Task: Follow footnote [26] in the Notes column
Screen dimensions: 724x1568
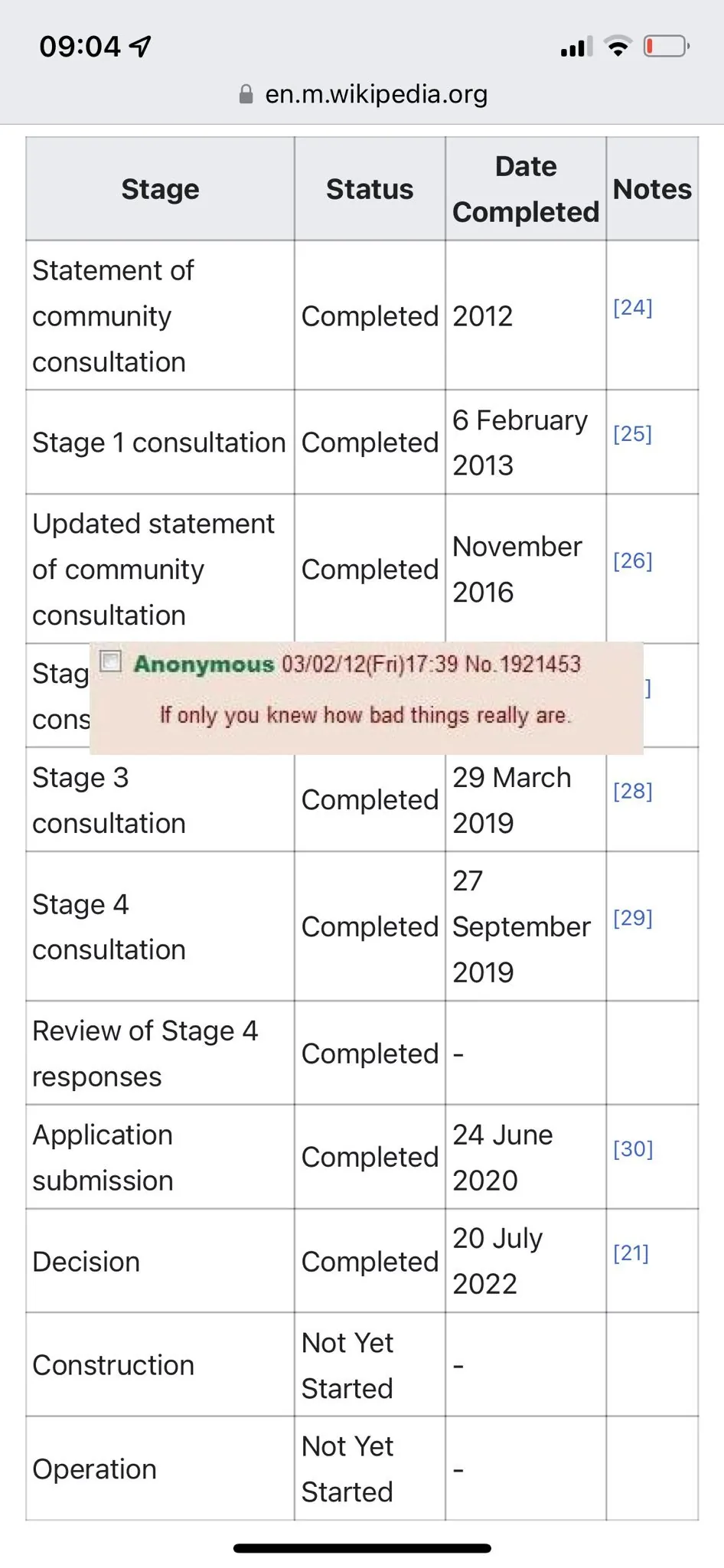Action: [x=633, y=560]
